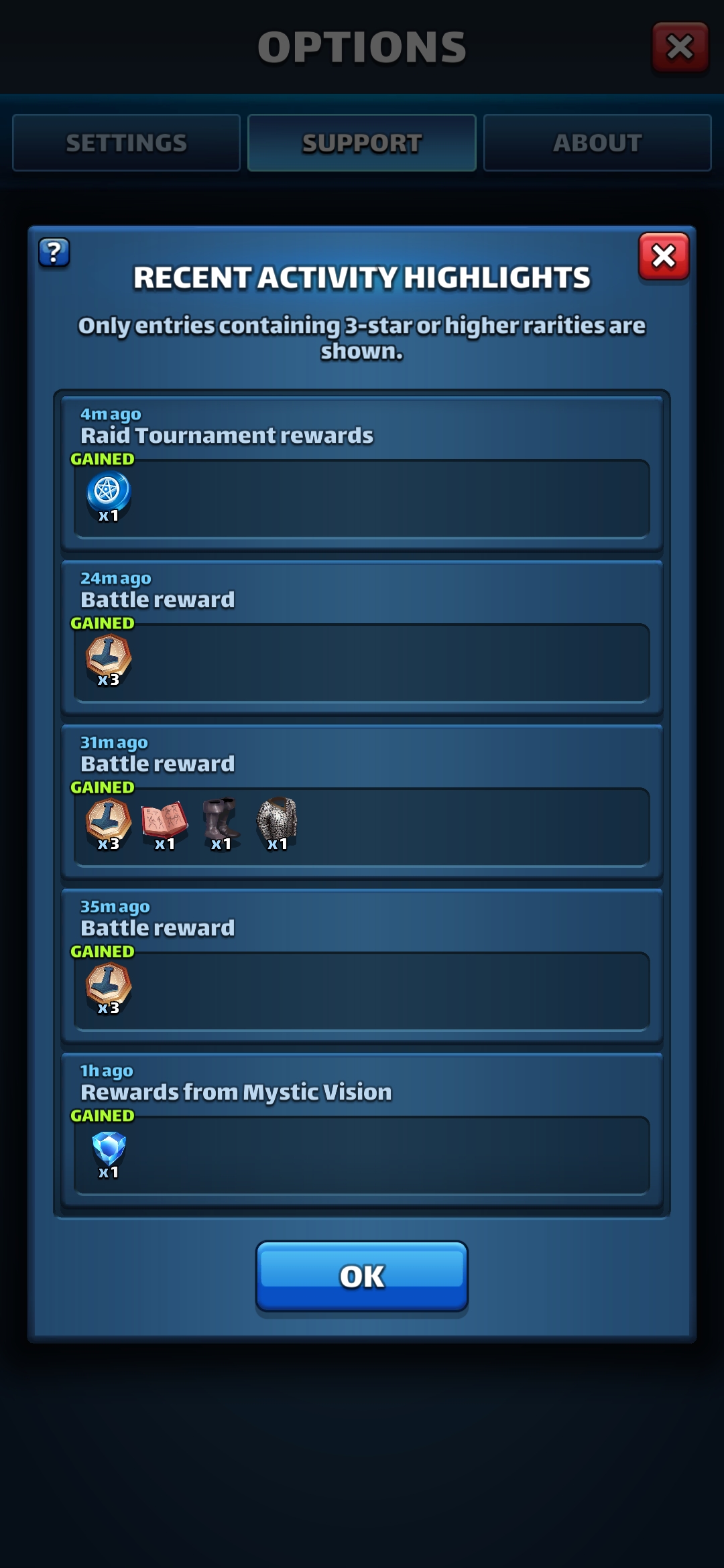
Task: Open the question mark help icon
Action: click(x=54, y=253)
